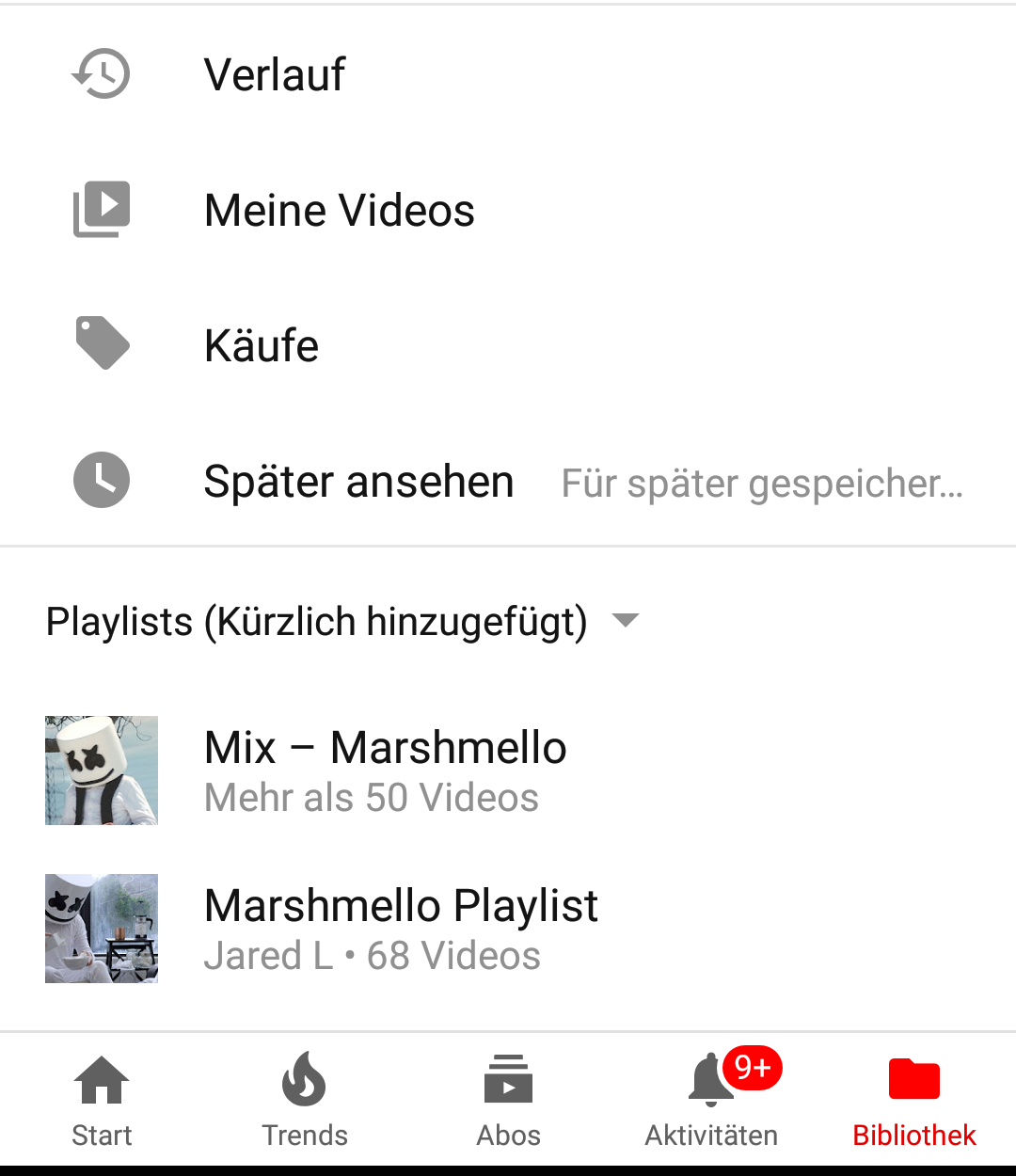
Task: Open Später ansehen list
Action: [x=358, y=482]
